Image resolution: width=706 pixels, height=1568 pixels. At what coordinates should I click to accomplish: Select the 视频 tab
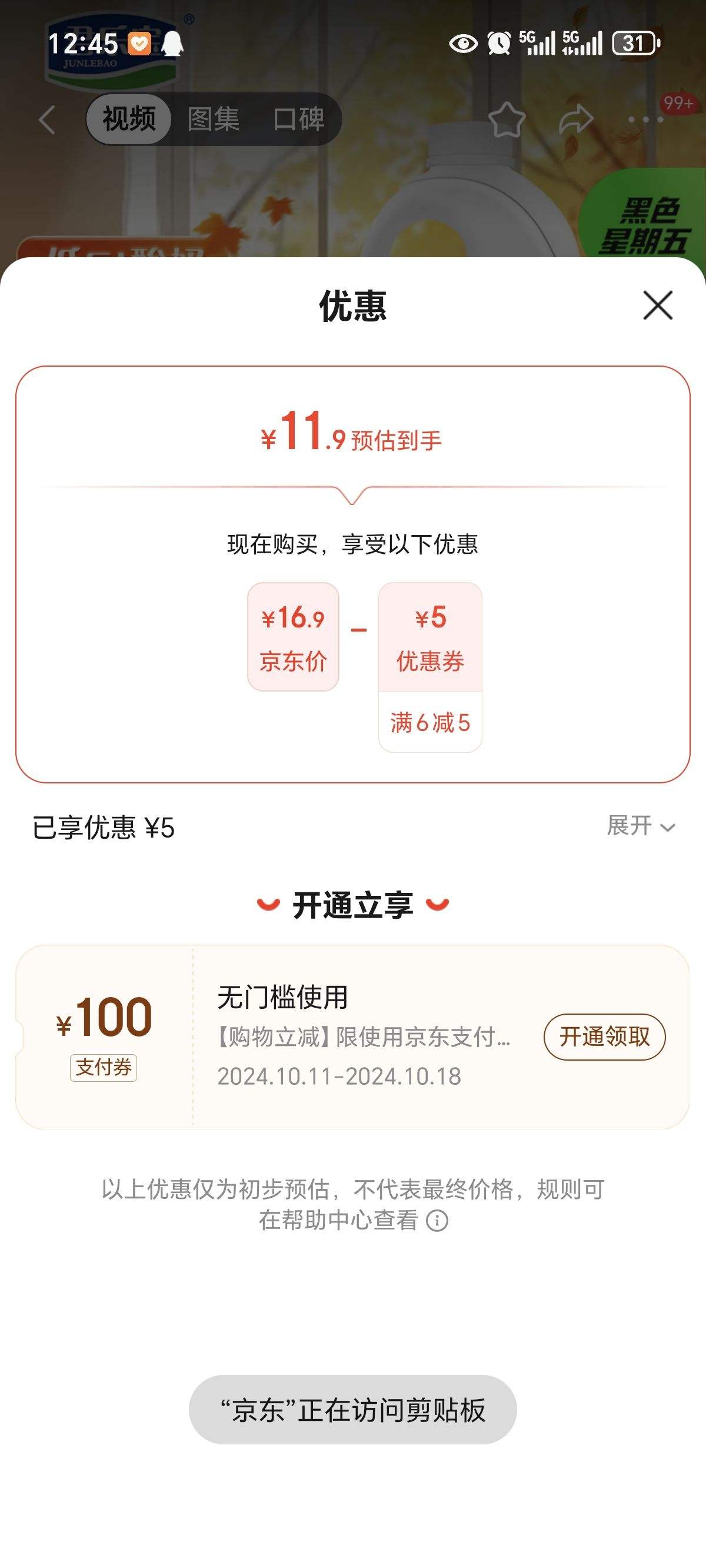pos(127,119)
